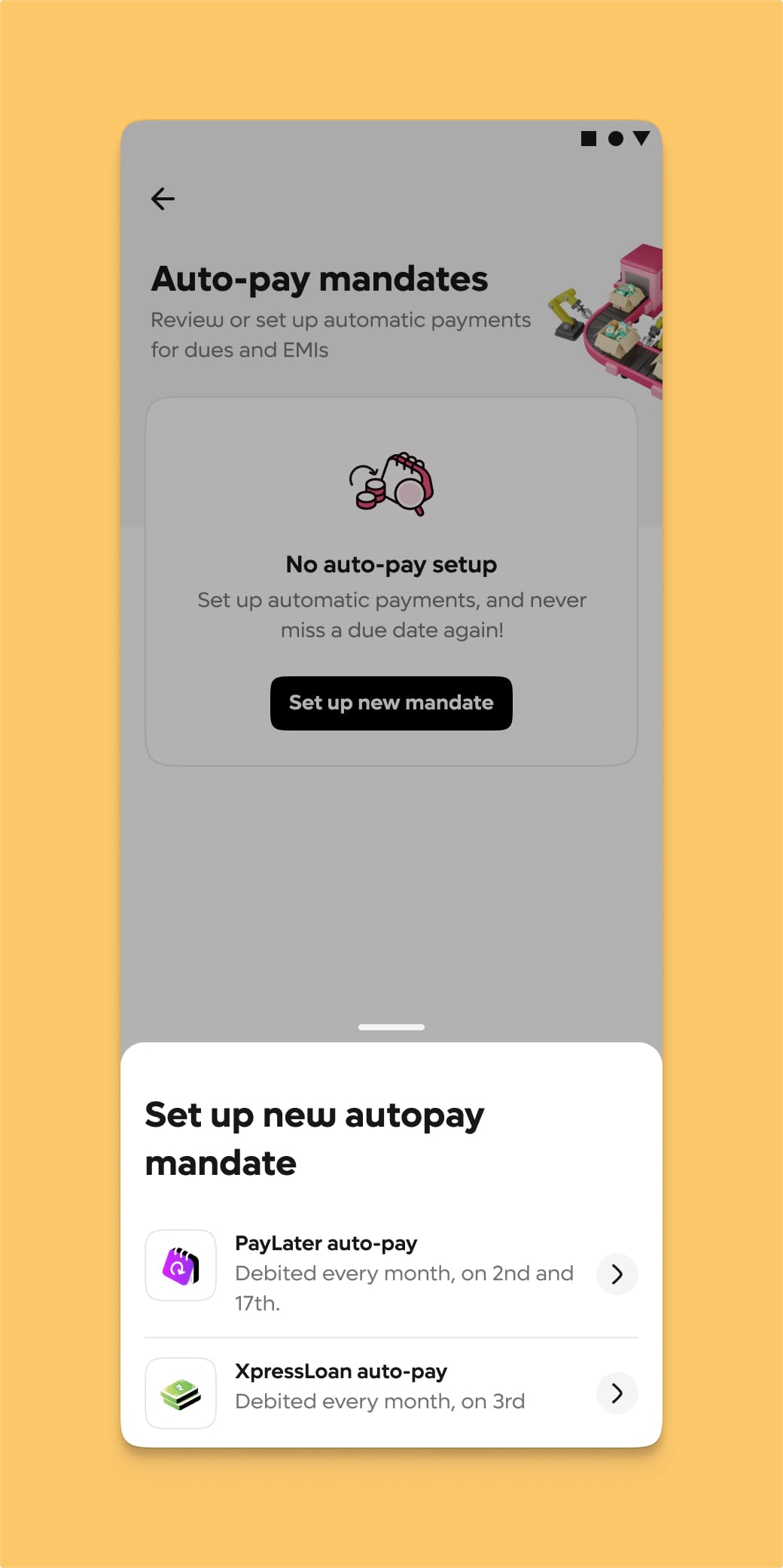Screen dimensions: 783x1568
Task: Choose XpressLoan auto-pay option
Action: [391, 1393]
